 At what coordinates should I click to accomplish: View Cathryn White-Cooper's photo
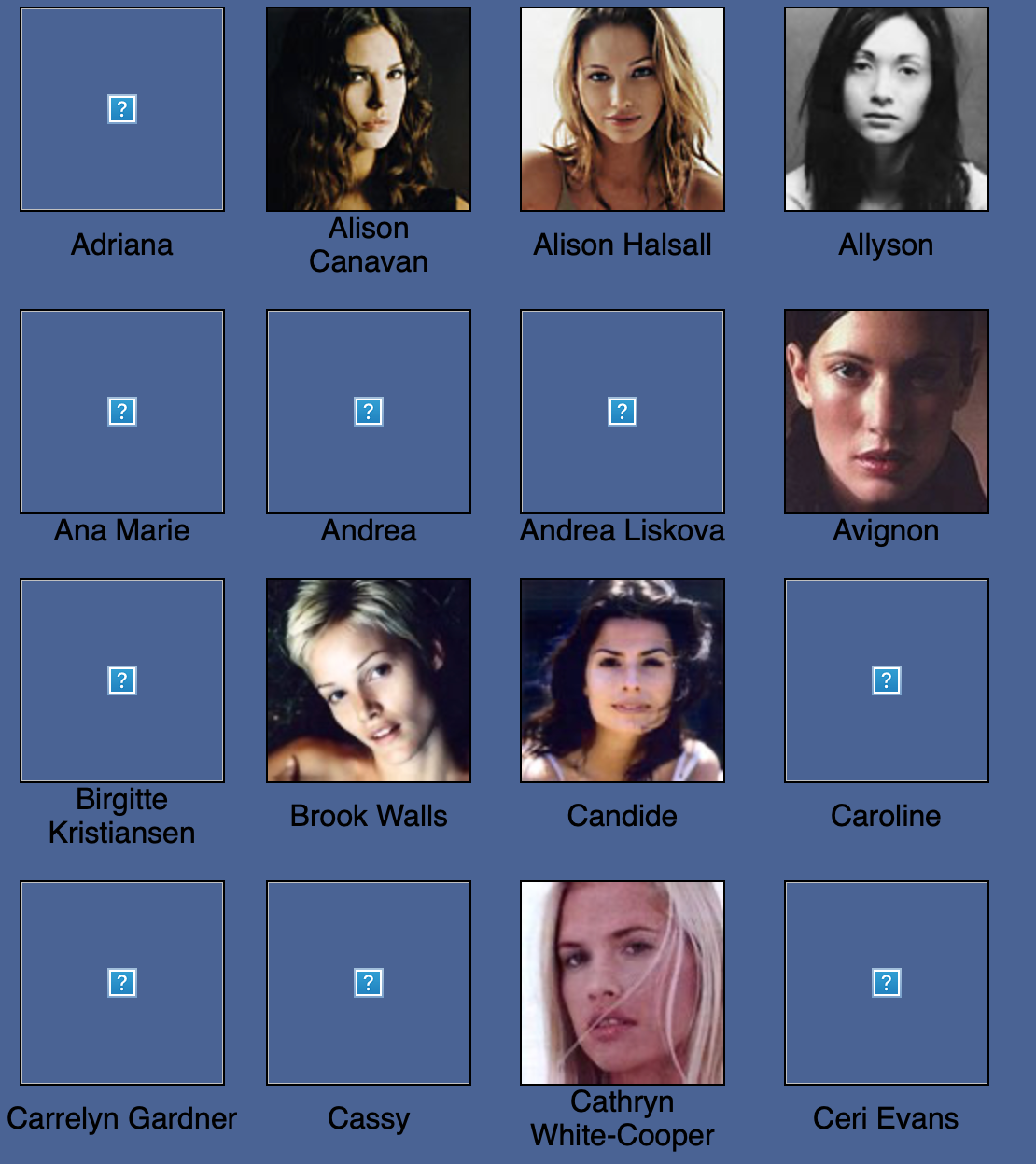tap(623, 983)
